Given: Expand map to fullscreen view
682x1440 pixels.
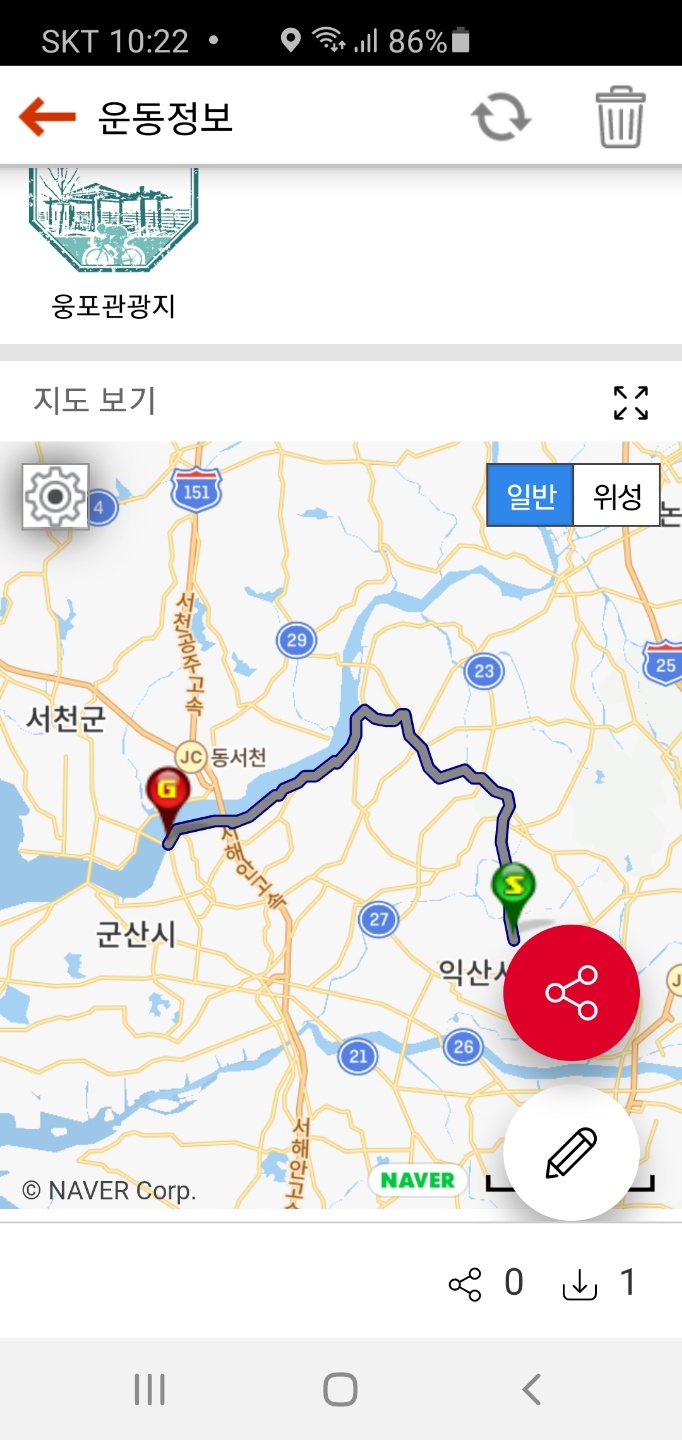Looking at the screenshot, I should (x=630, y=403).
